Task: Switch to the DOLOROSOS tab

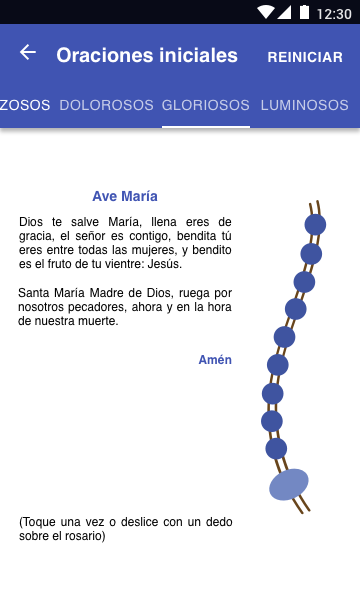Action: [x=106, y=105]
